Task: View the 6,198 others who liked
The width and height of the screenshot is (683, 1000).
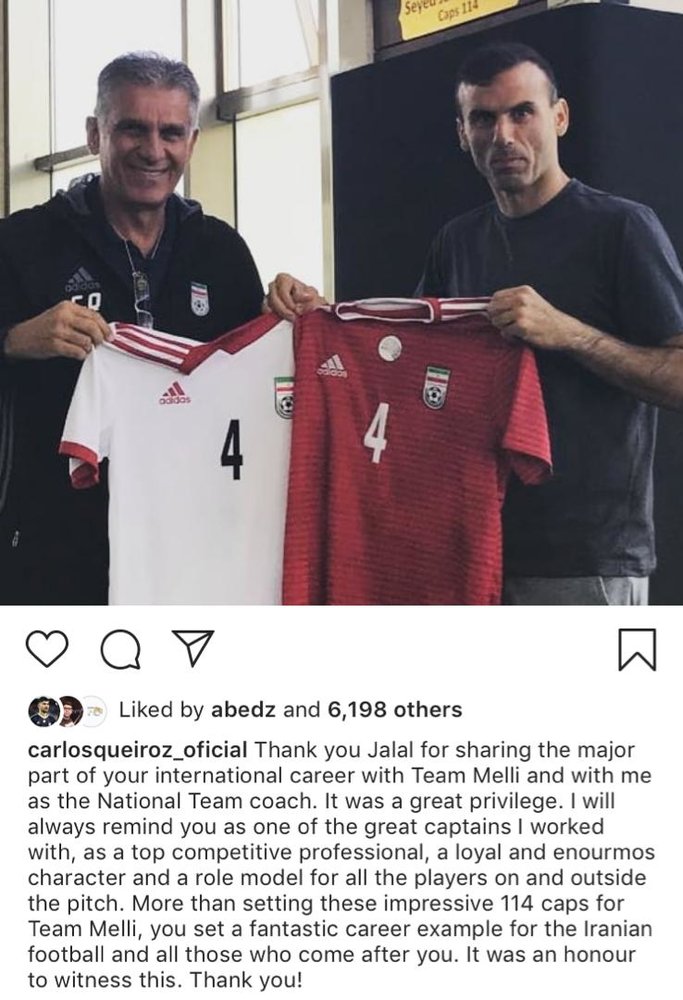Action: click(x=394, y=710)
